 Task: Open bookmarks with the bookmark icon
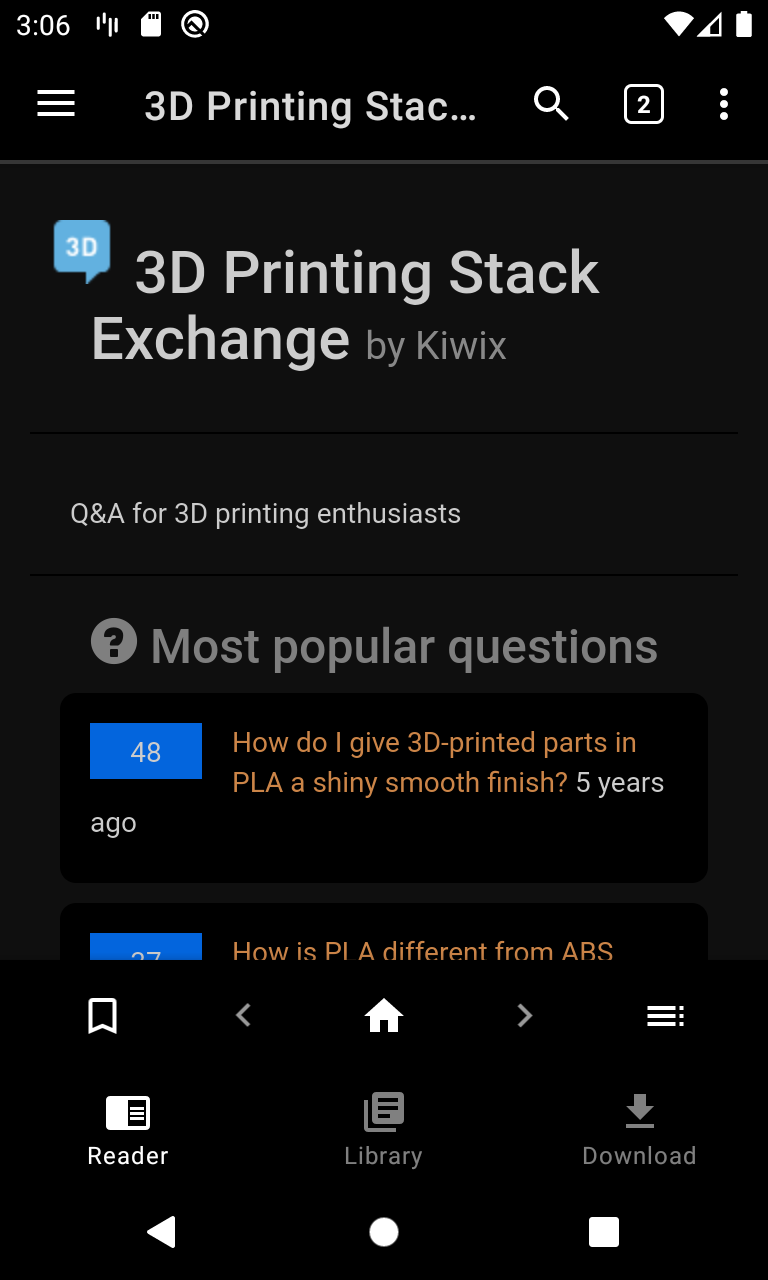coord(102,1015)
